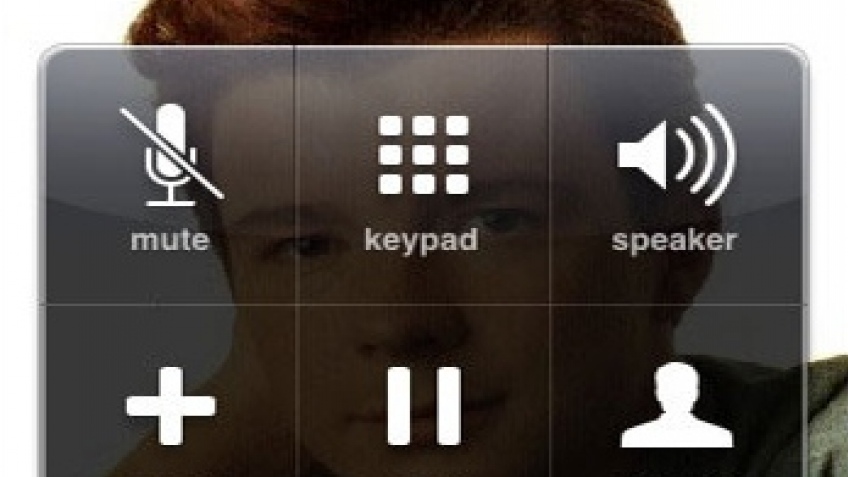This screenshot has height=477, width=848.
Task: Turn on the speaker
Action: pos(675,177)
